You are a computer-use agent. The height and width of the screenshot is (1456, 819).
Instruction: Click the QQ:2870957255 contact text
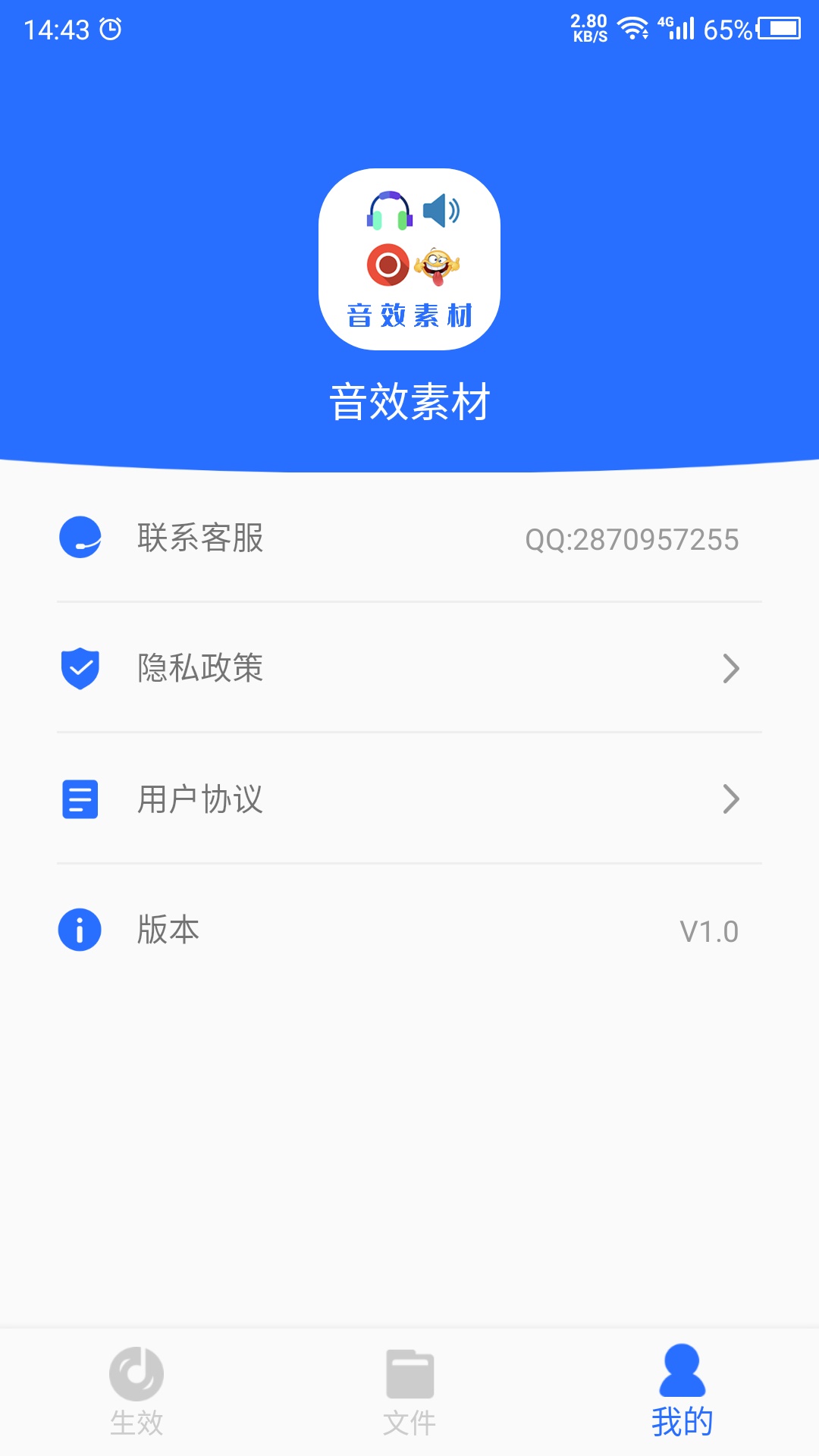coord(634,538)
